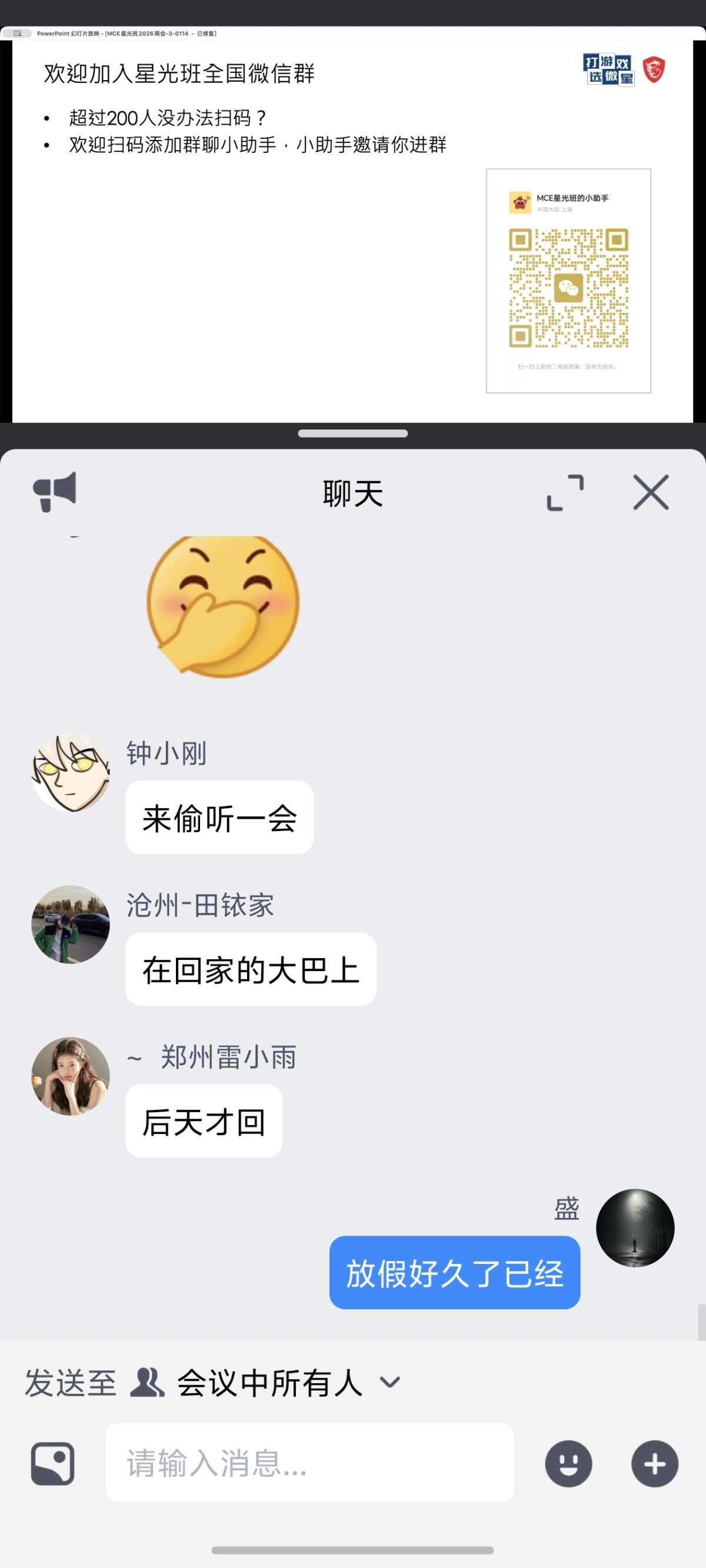Expand the chat panel to fullscreen
The image size is (706, 1568).
(x=565, y=493)
